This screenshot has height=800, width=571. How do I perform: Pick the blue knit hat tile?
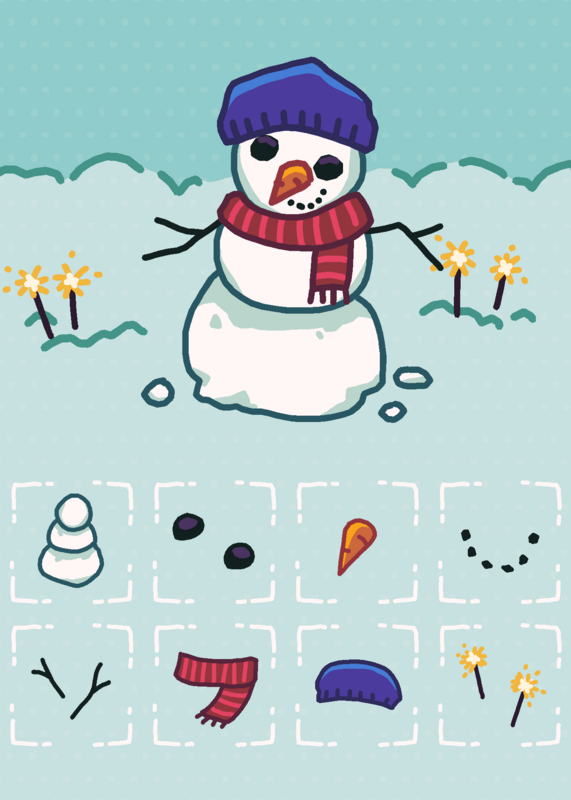click(x=357, y=685)
